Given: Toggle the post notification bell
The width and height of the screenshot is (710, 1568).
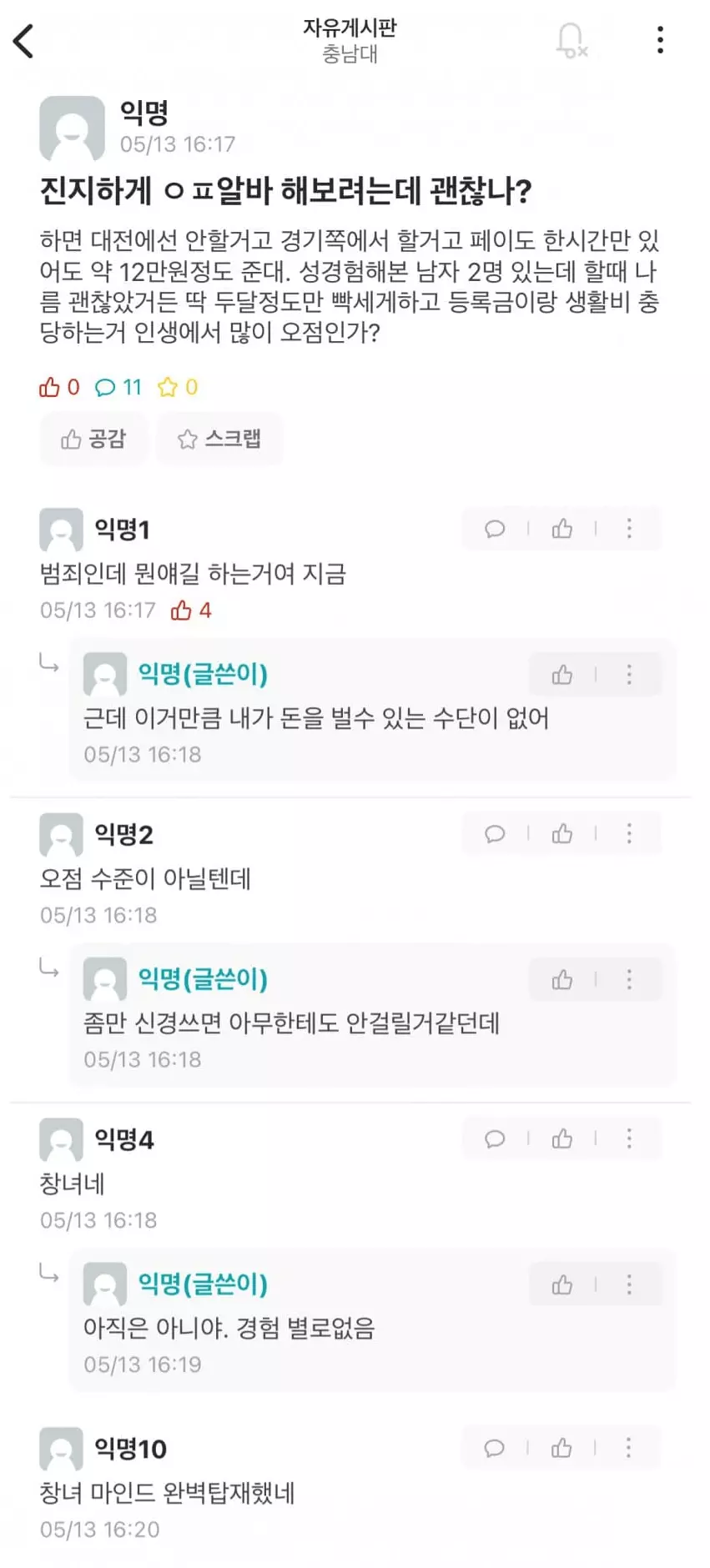Looking at the screenshot, I should pos(572,40).
